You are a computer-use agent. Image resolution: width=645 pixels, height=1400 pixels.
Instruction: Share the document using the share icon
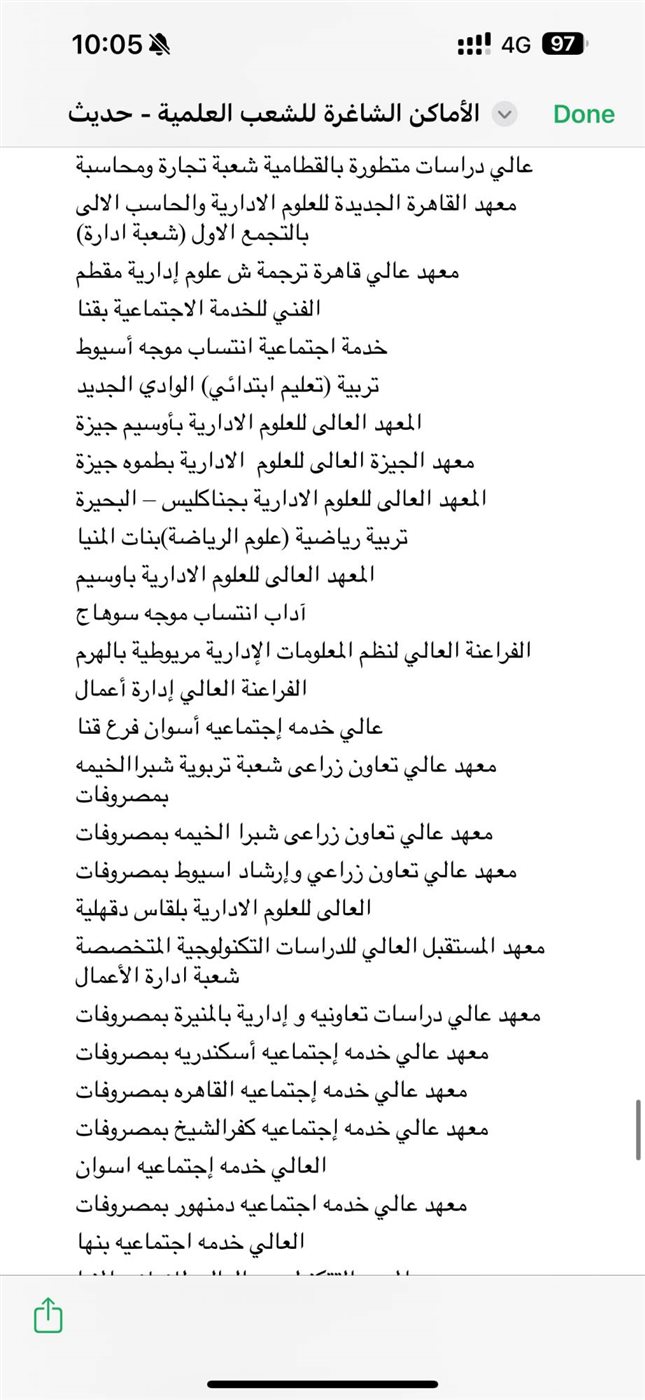(x=48, y=1316)
